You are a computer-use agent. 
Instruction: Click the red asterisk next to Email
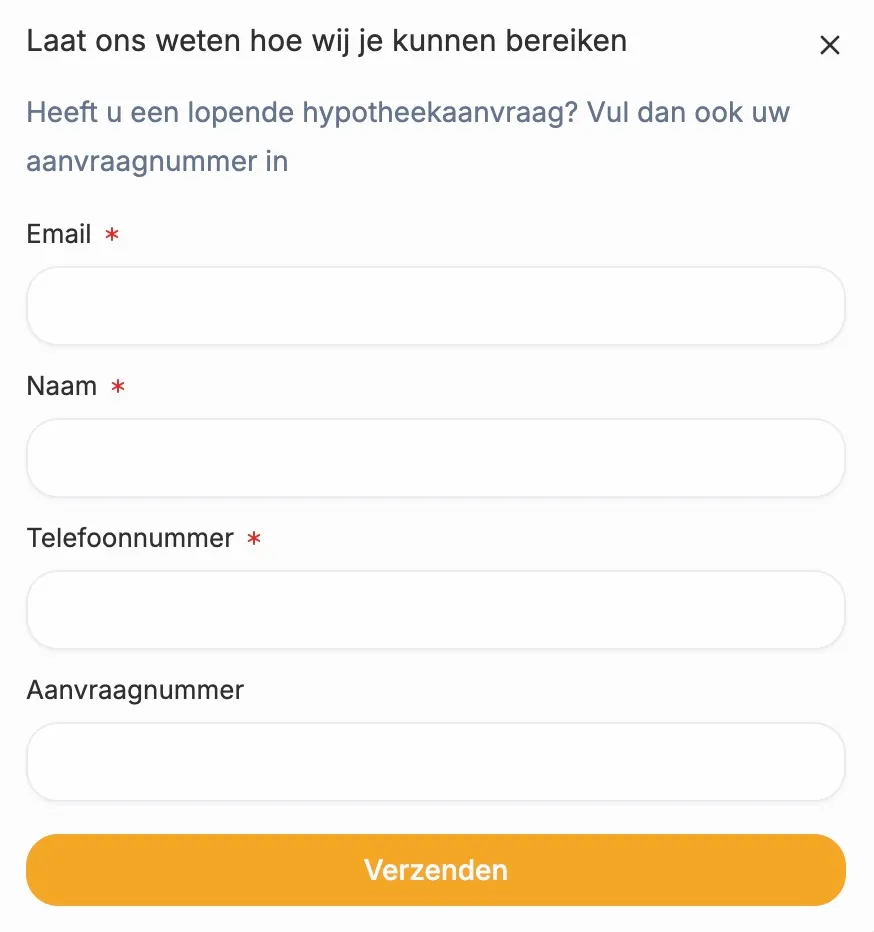pos(111,234)
